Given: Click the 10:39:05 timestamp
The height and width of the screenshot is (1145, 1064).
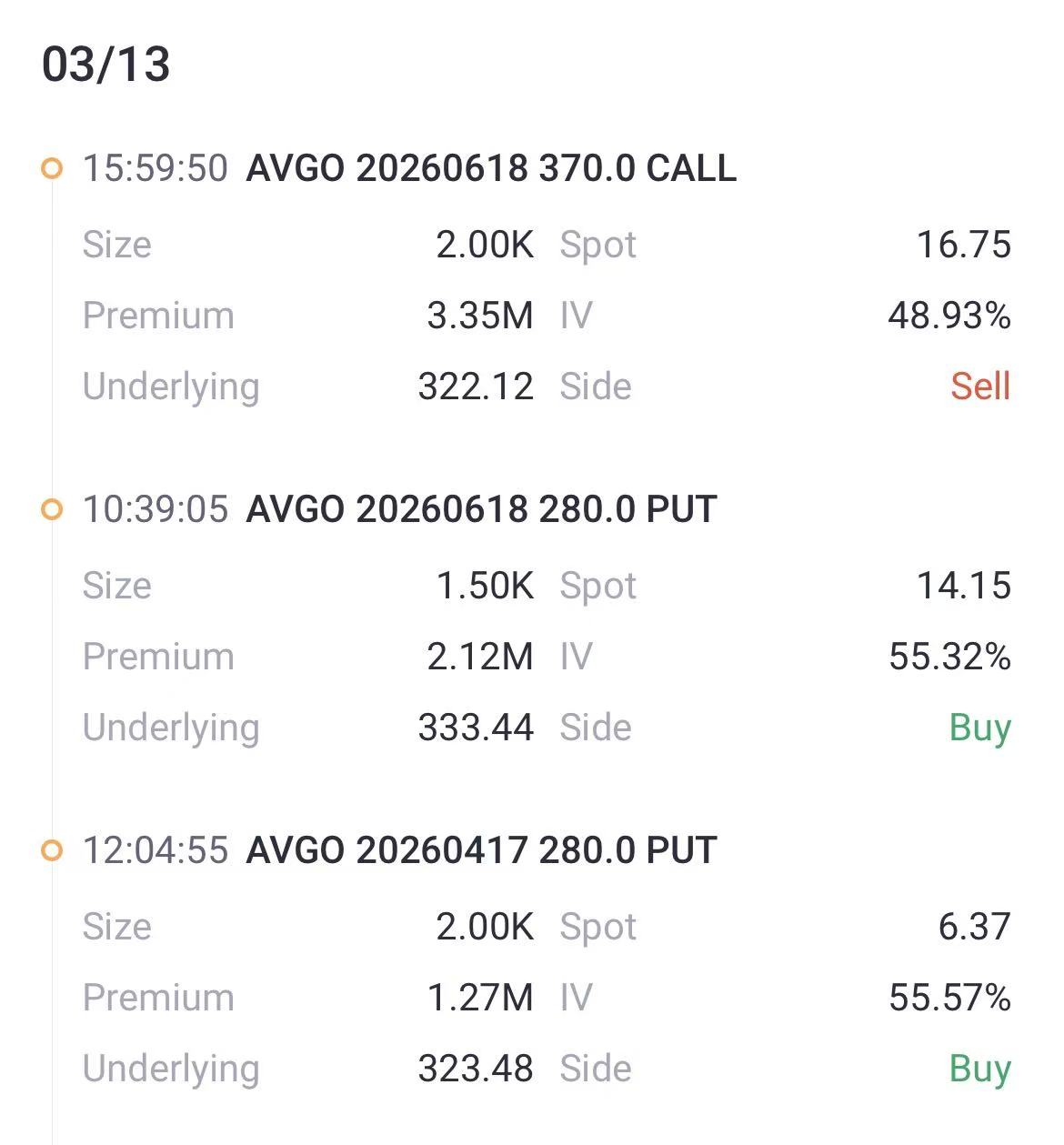Looking at the screenshot, I should click(x=155, y=509).
